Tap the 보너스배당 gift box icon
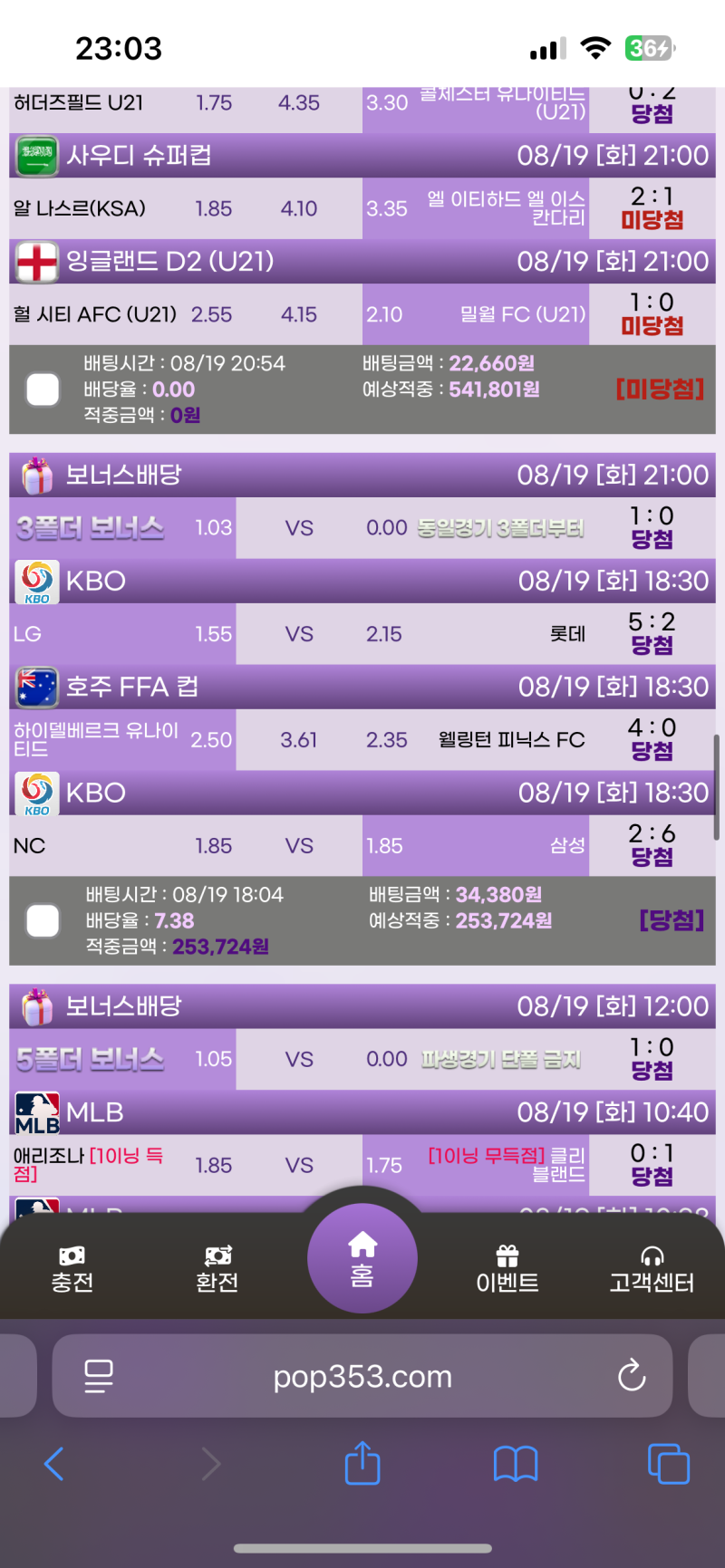The width and height of the screenshot is (725, 1568). pos(34,474)
